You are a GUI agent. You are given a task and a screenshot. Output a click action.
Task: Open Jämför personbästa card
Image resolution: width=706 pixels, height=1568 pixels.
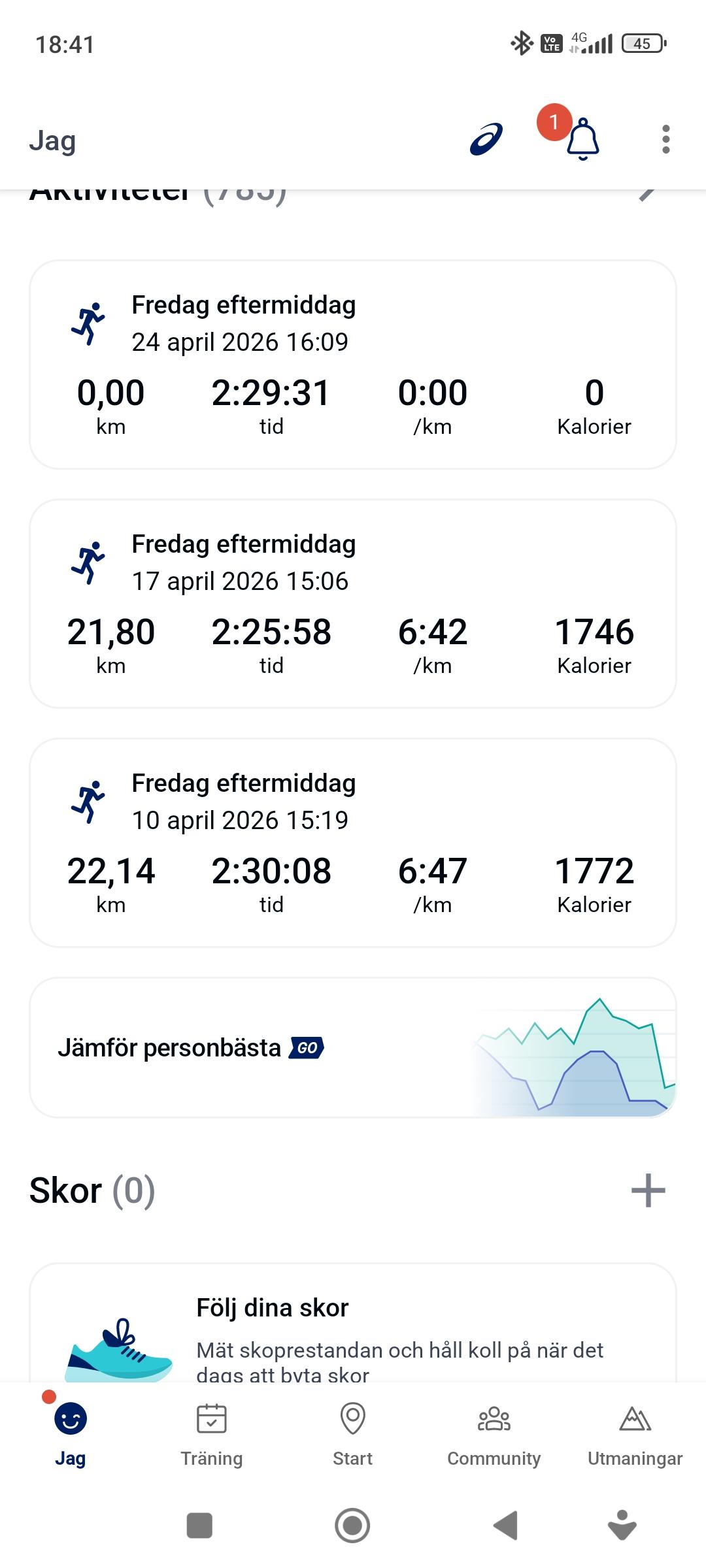pyautogui.click(x=353, y=1047)
